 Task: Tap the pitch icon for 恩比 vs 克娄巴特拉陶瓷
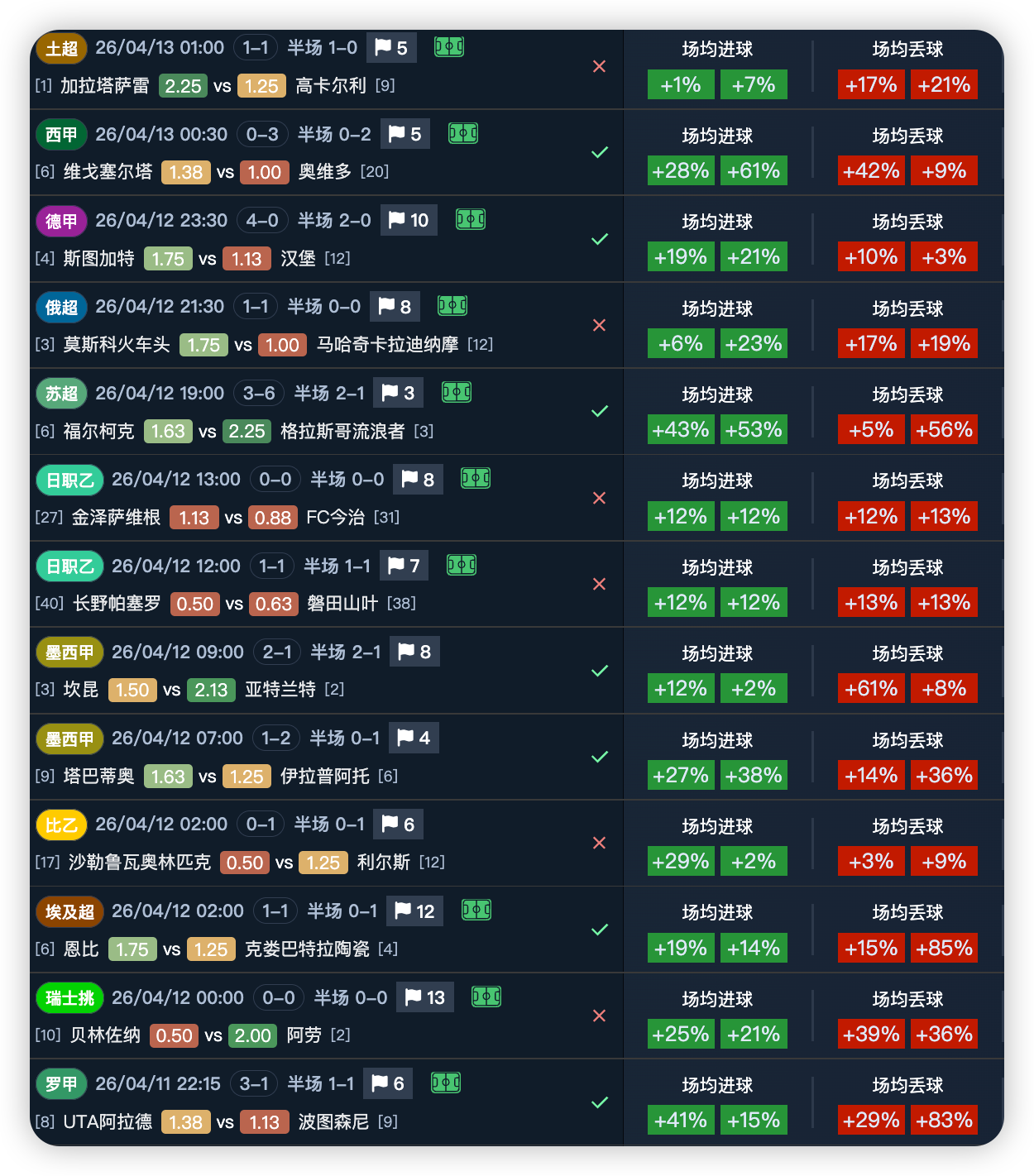[476, 911]
